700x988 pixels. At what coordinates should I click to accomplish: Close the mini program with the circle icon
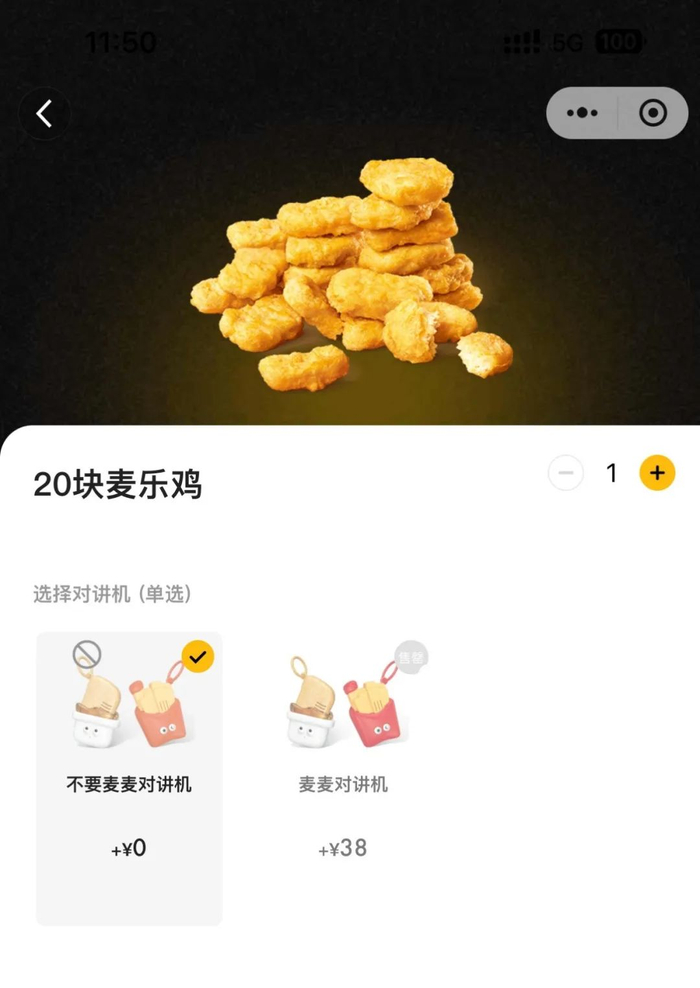(x=653, y=113)
